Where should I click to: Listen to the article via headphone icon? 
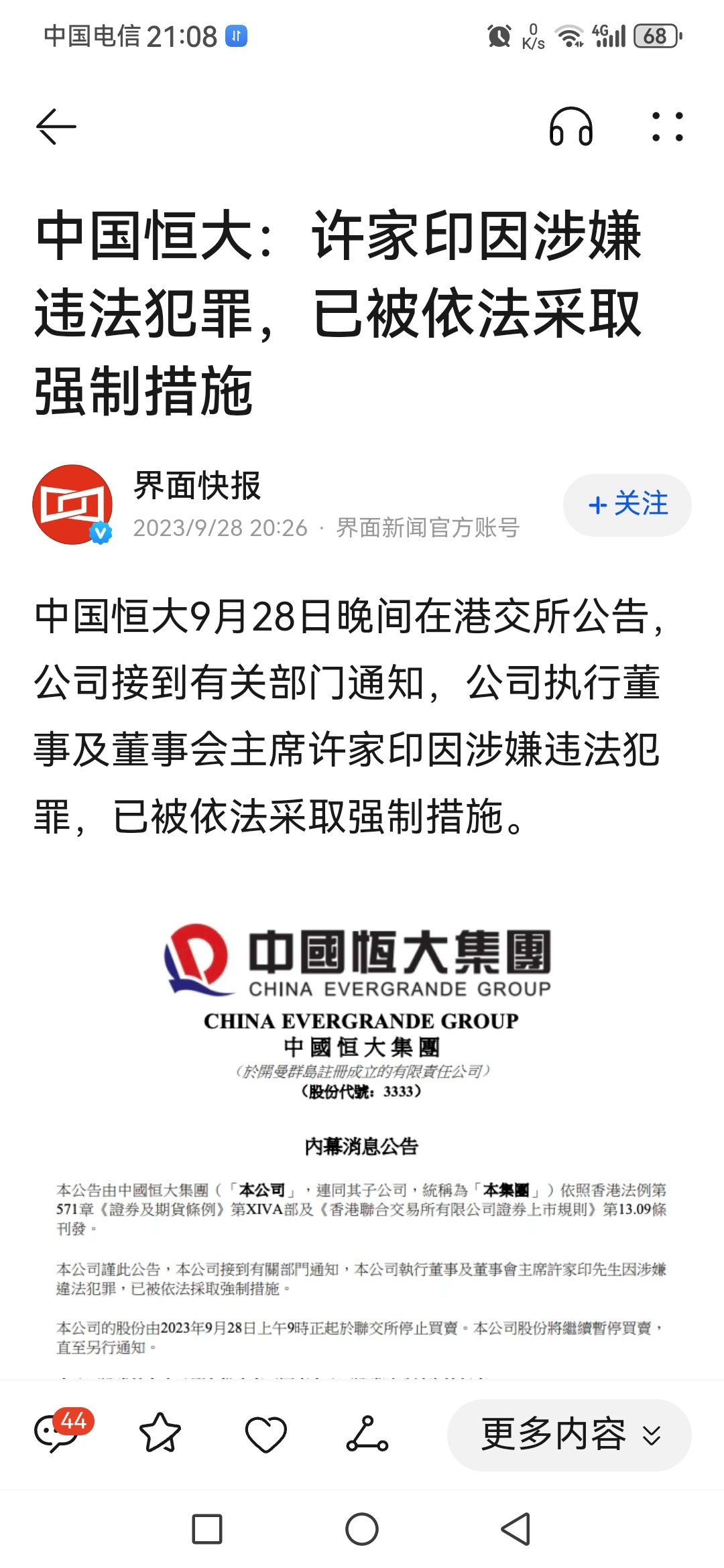(571, 127)
